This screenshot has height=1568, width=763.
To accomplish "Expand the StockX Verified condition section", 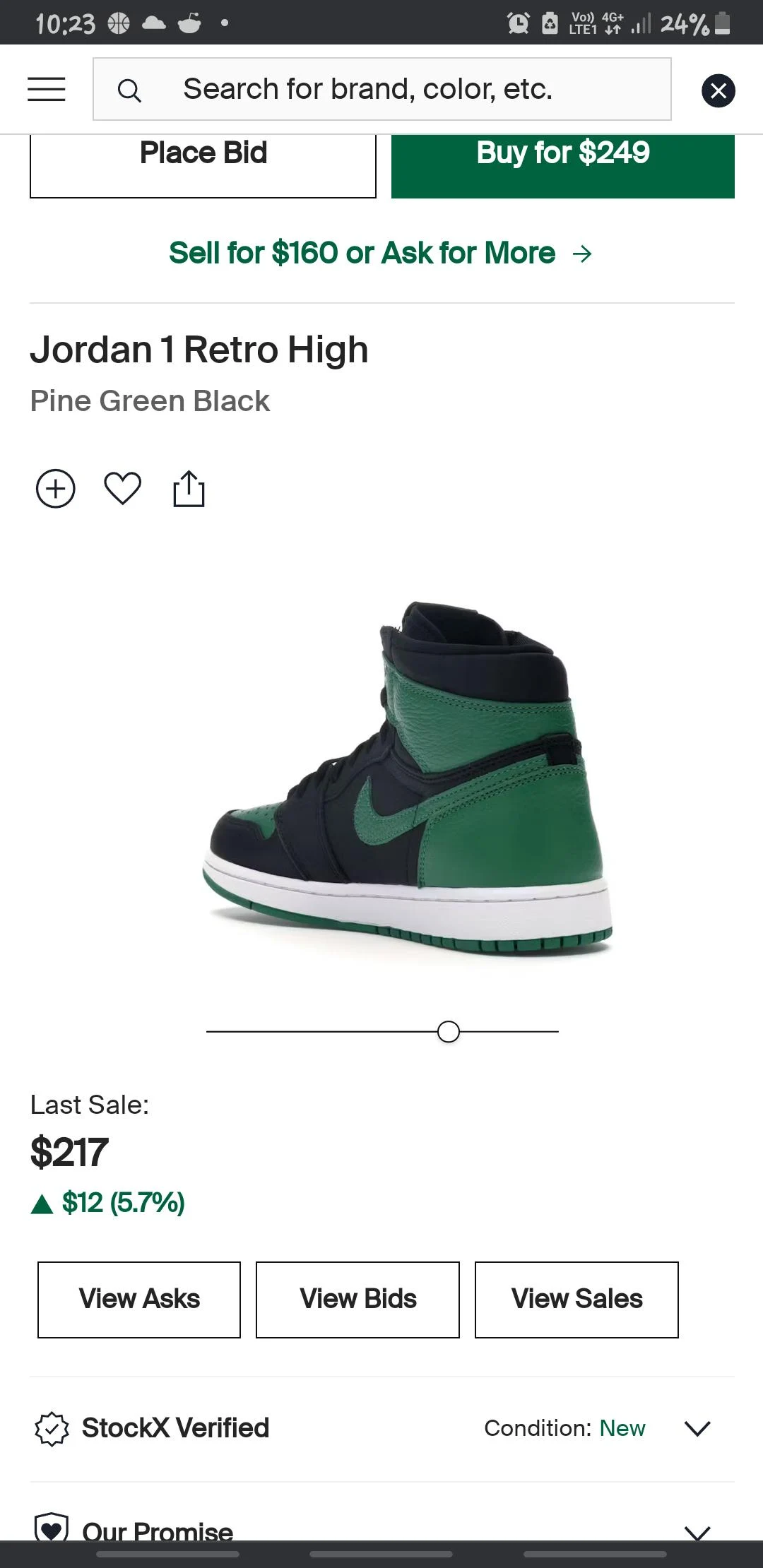I will (697, 1427).
